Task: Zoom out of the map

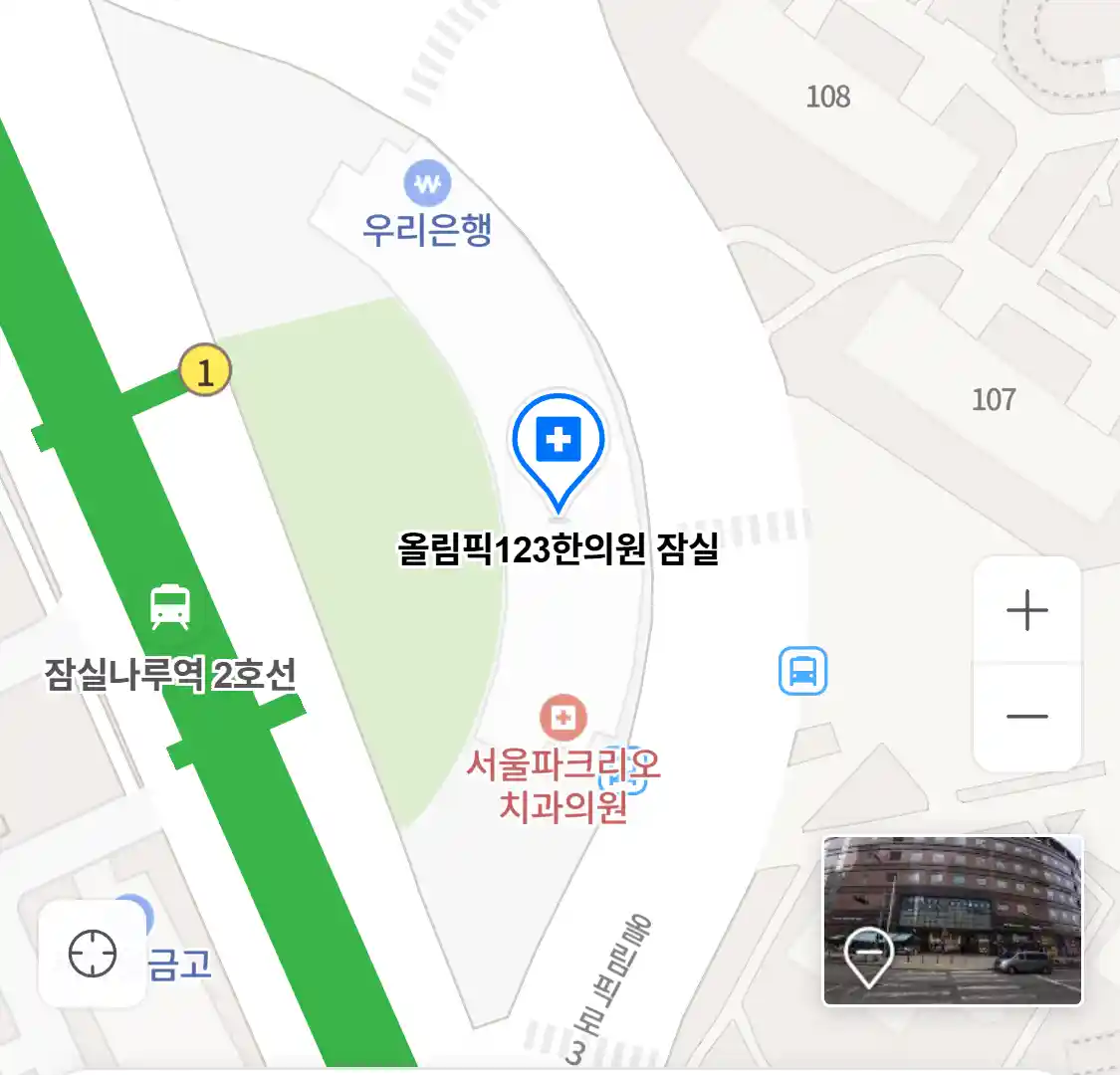Action: [x=1026, y=717]
